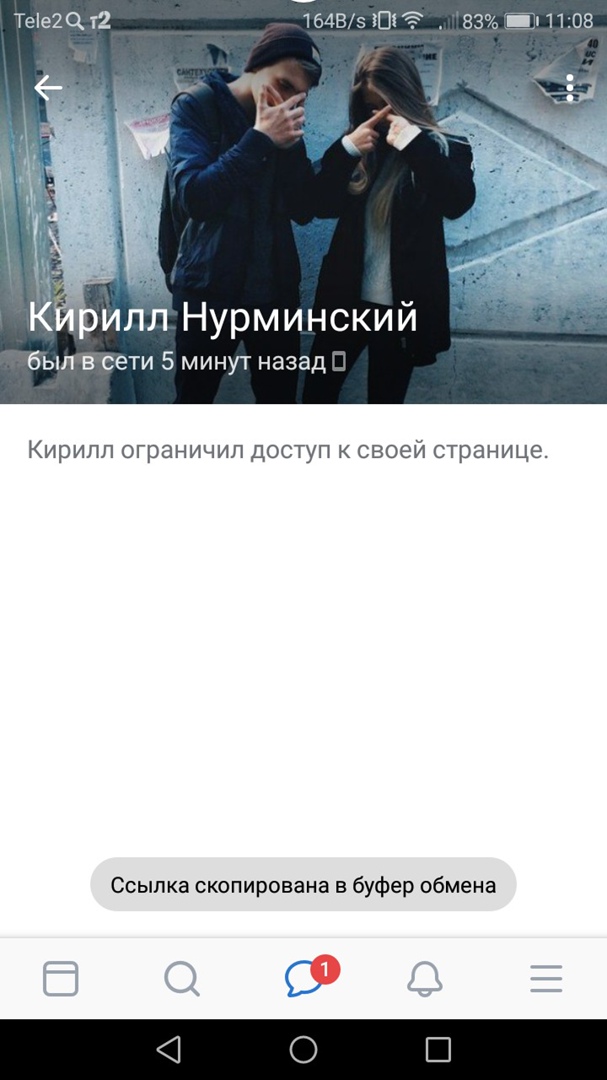
Task: Open the notifications bell tab
Action: tap(425, 978)
